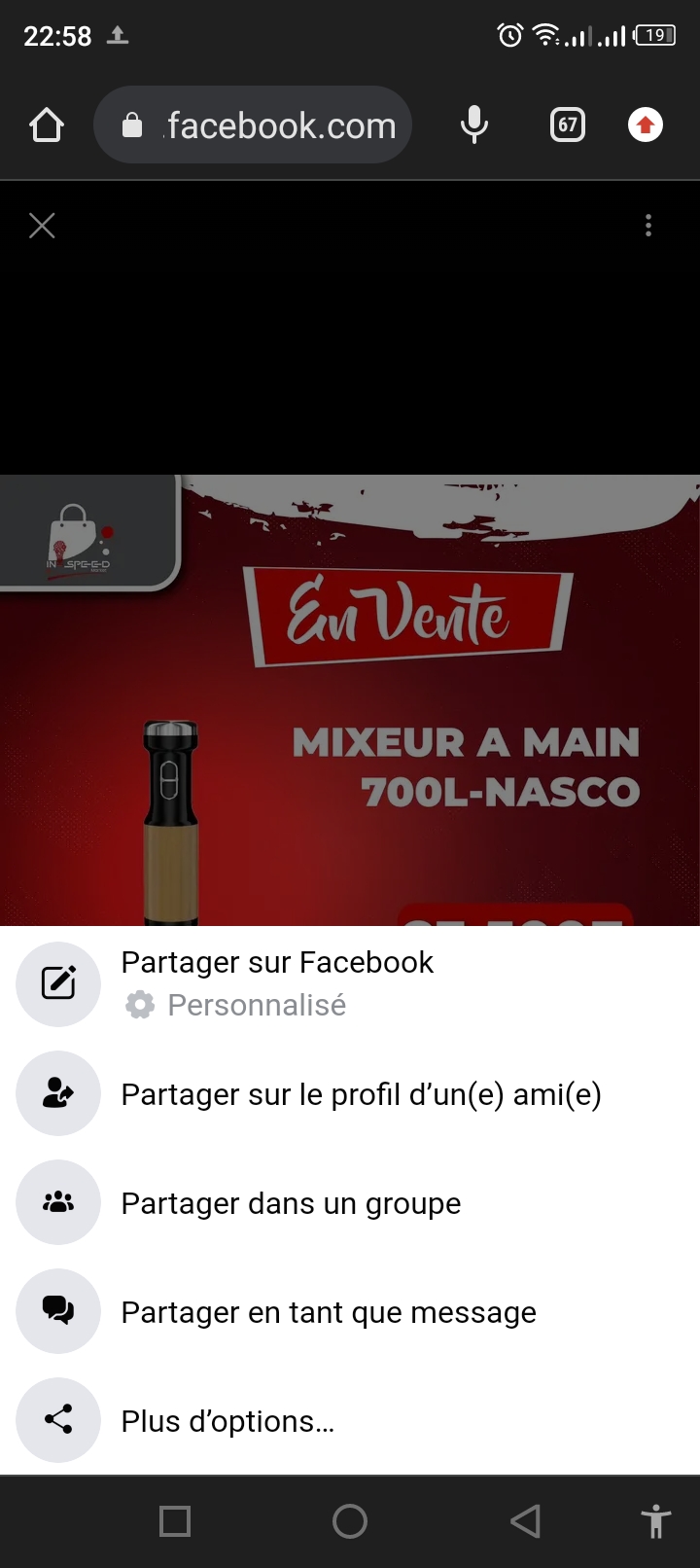This screenshot has height=1568, width=700.
Task: Go back using the system back button
Action: tap(525, 1521)
